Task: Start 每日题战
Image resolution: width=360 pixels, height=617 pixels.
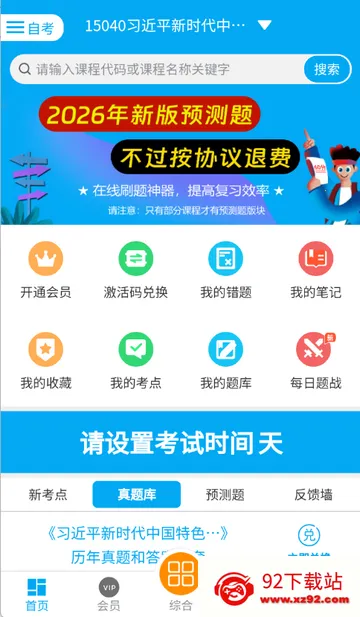Action: pyautogui.click(x=316, y=361)
